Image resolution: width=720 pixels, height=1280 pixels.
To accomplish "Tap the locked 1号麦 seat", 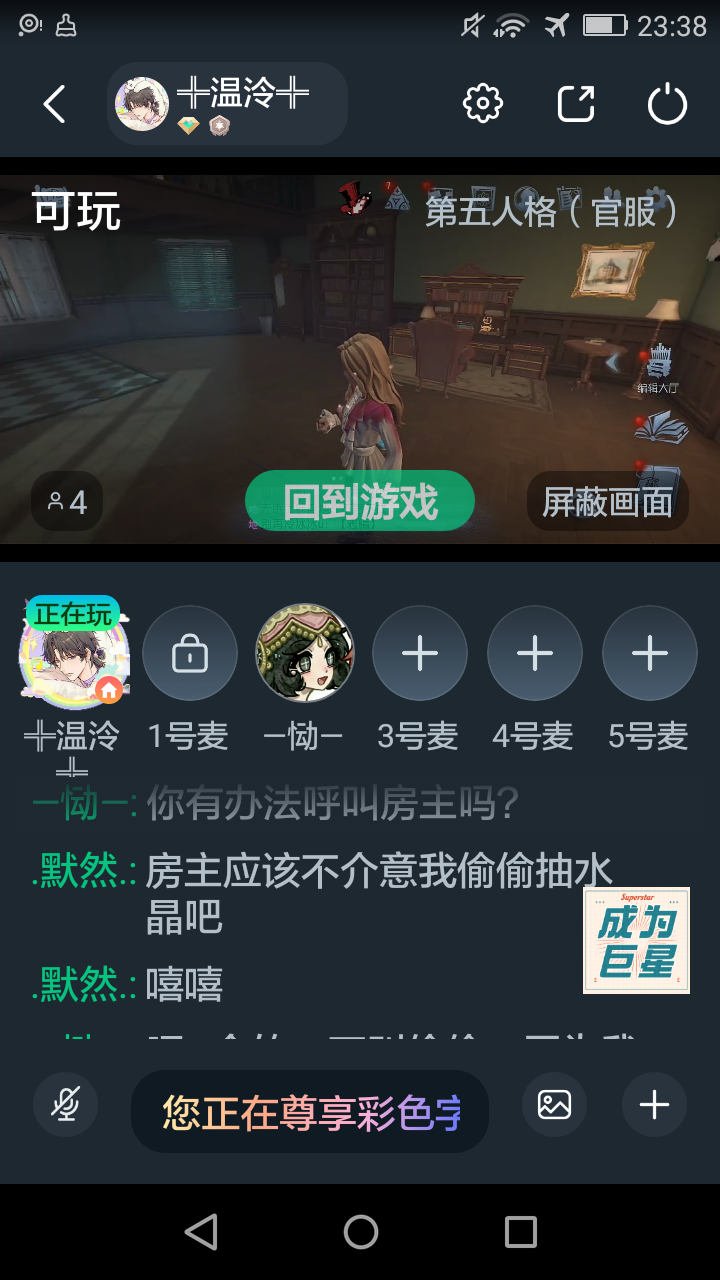I will pyautogui.click(x=189, y=654).
